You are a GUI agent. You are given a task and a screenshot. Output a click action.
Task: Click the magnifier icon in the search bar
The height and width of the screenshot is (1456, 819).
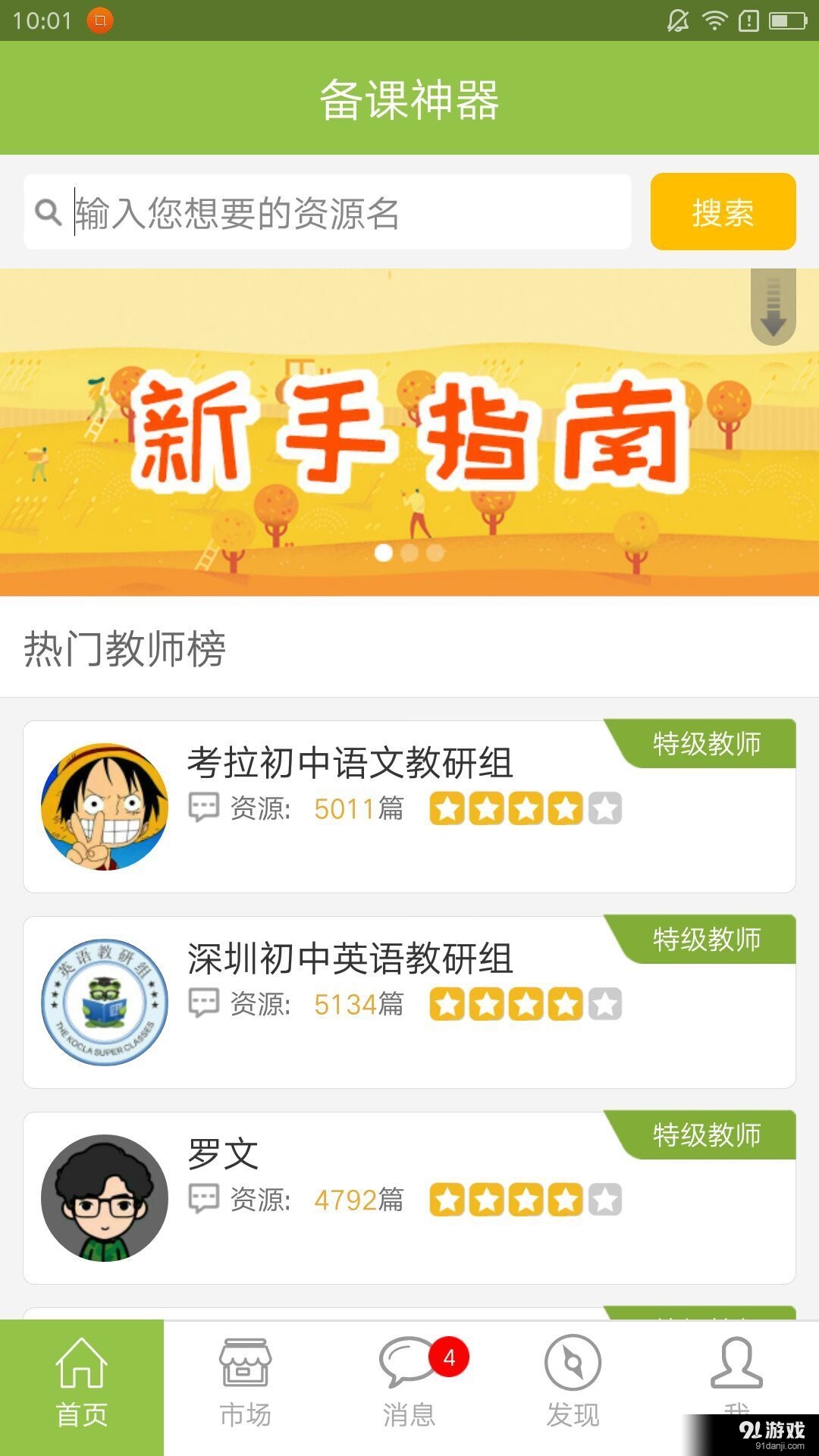[47, 212]
